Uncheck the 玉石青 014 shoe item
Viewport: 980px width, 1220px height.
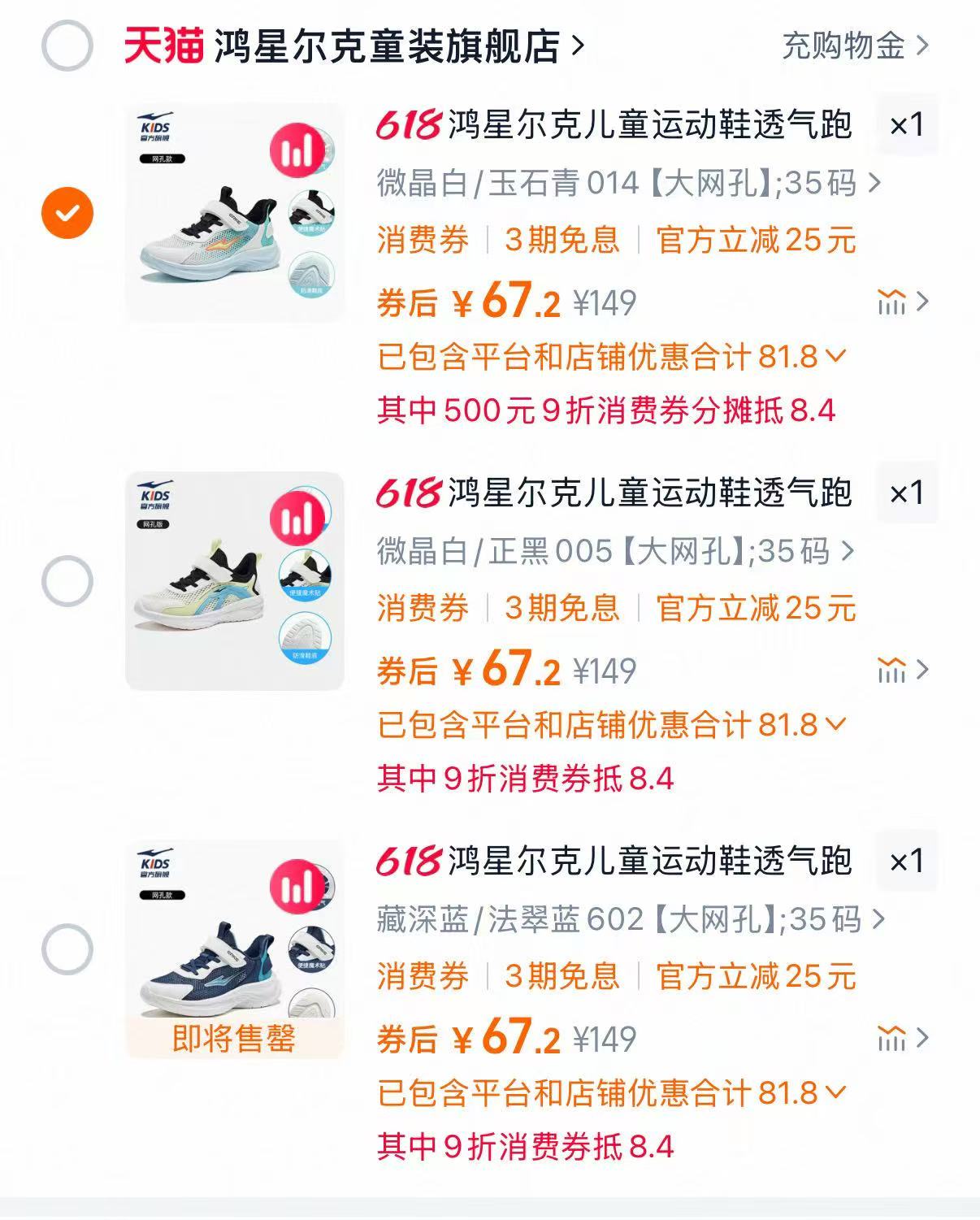pyautogui.click(x=67, y=213)
